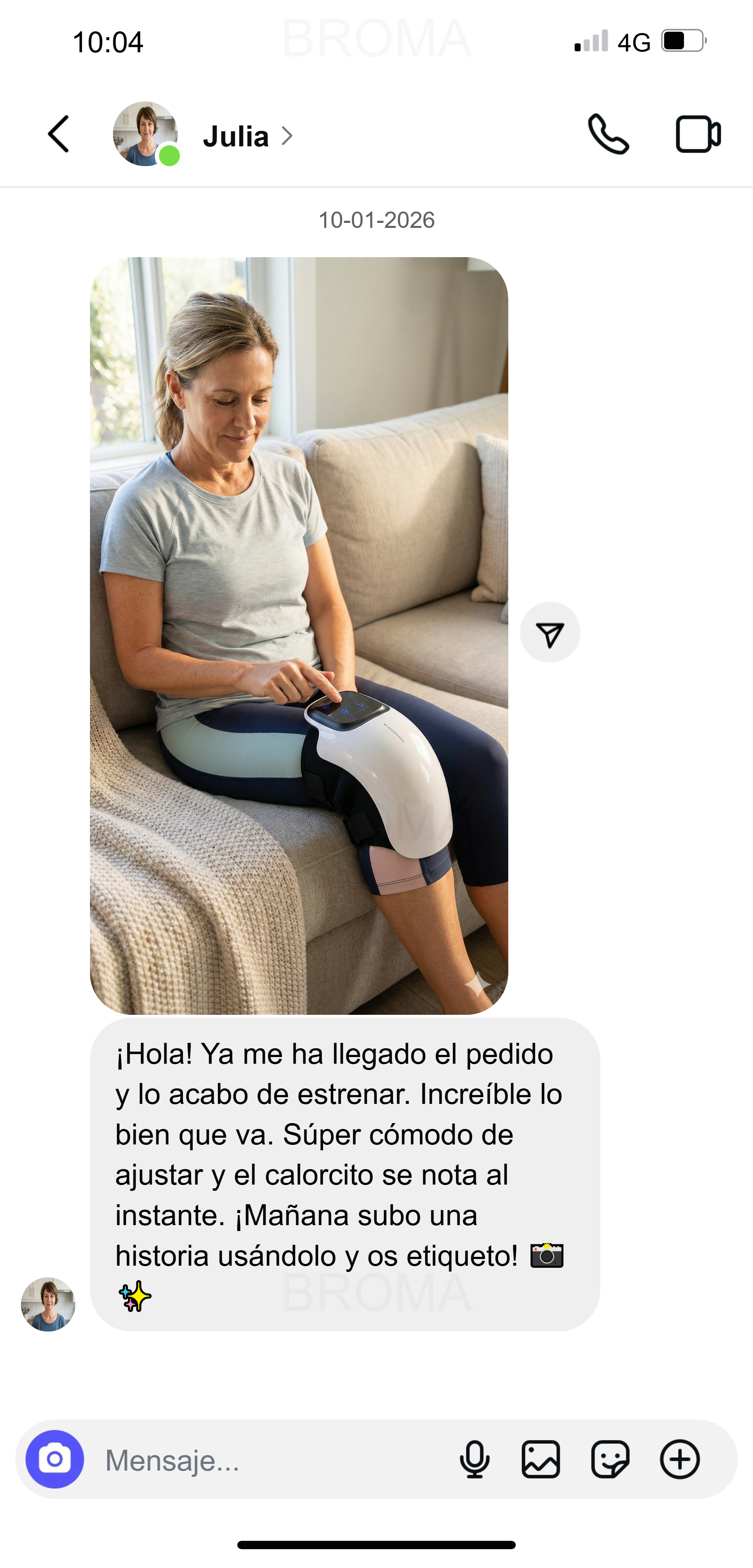
Task: Open the photo Julia sent
Action: [x=299, y=635]
